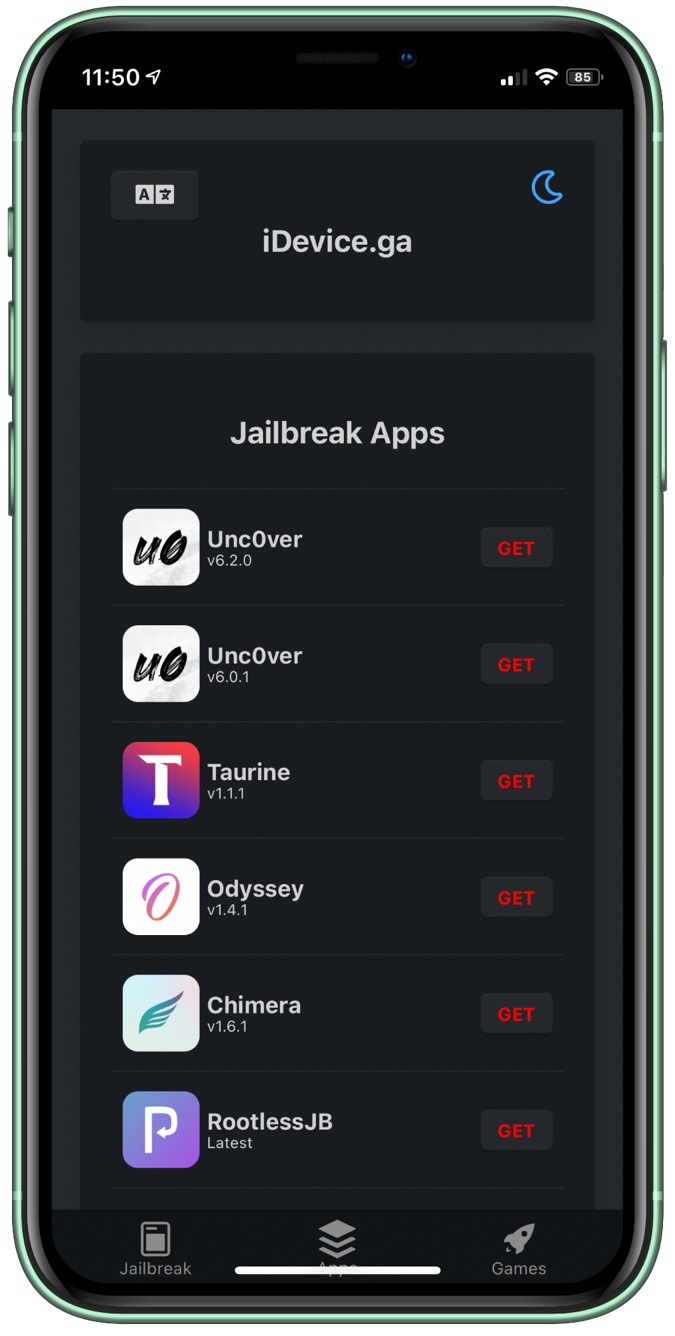The image size is (675, 1336).
Task: Tap GET for RootlessJB
Action: (516, 1130)
